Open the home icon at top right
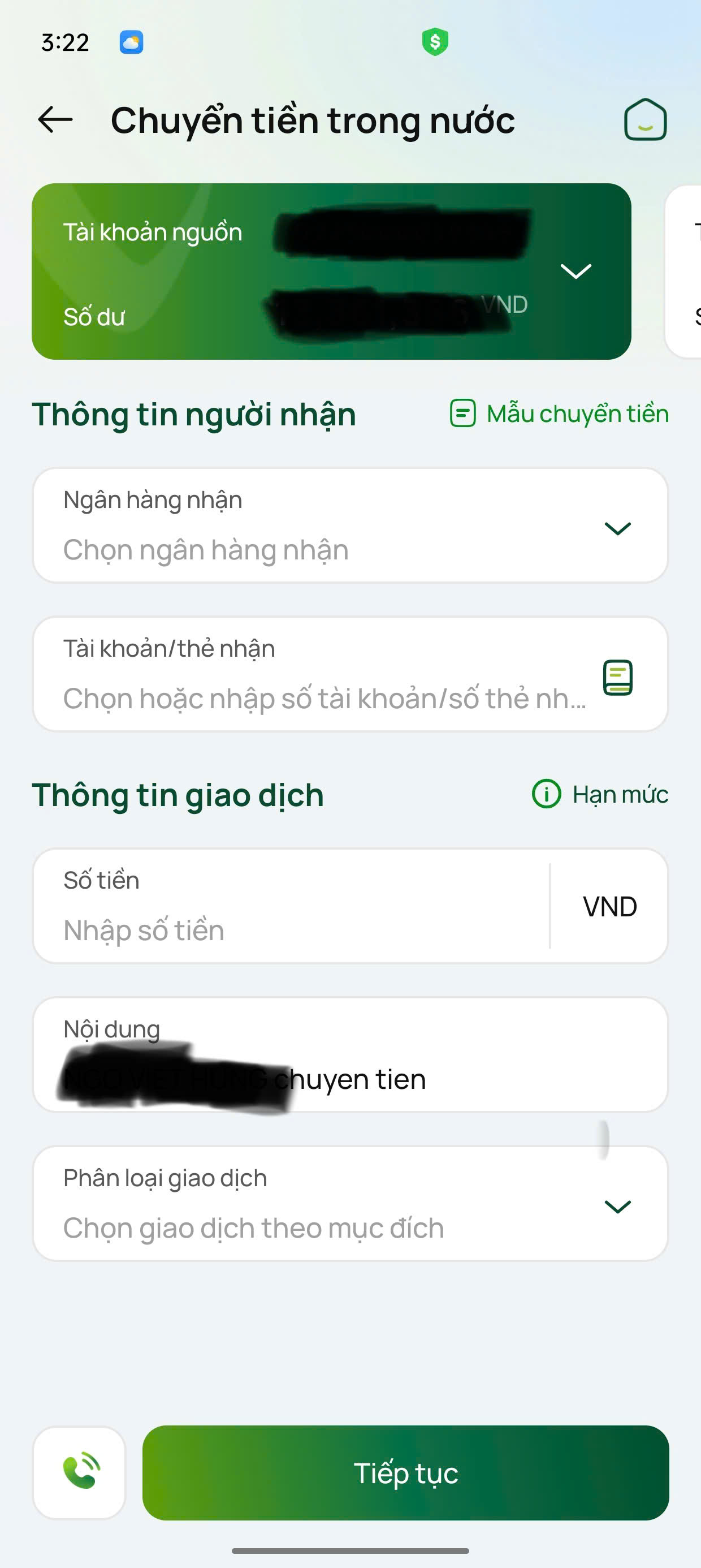The height and width of the screenshot is (1568, 701). click(645, 119)
